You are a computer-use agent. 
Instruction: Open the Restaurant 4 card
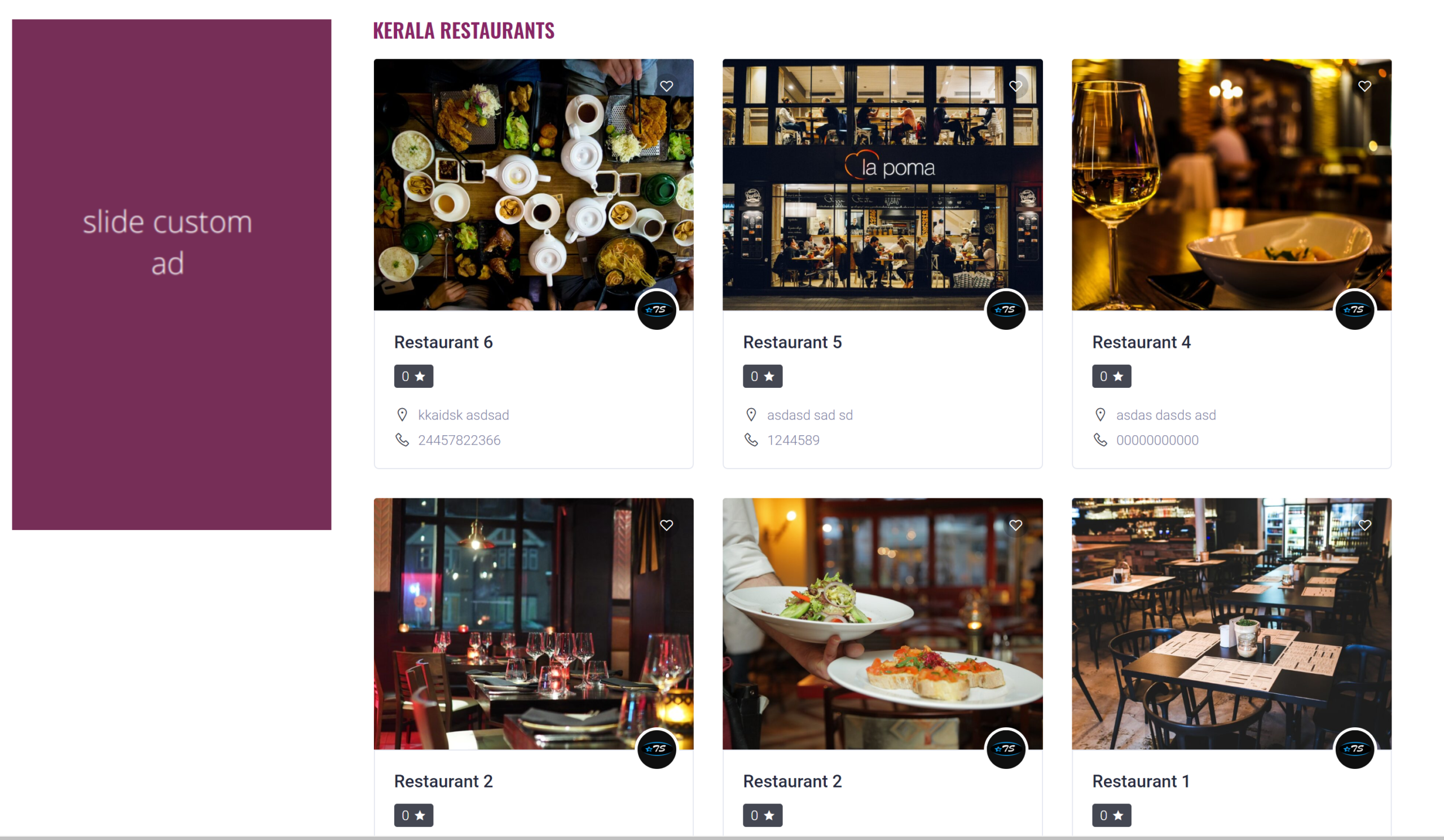pyautogui.click(x=1141, y=342)
